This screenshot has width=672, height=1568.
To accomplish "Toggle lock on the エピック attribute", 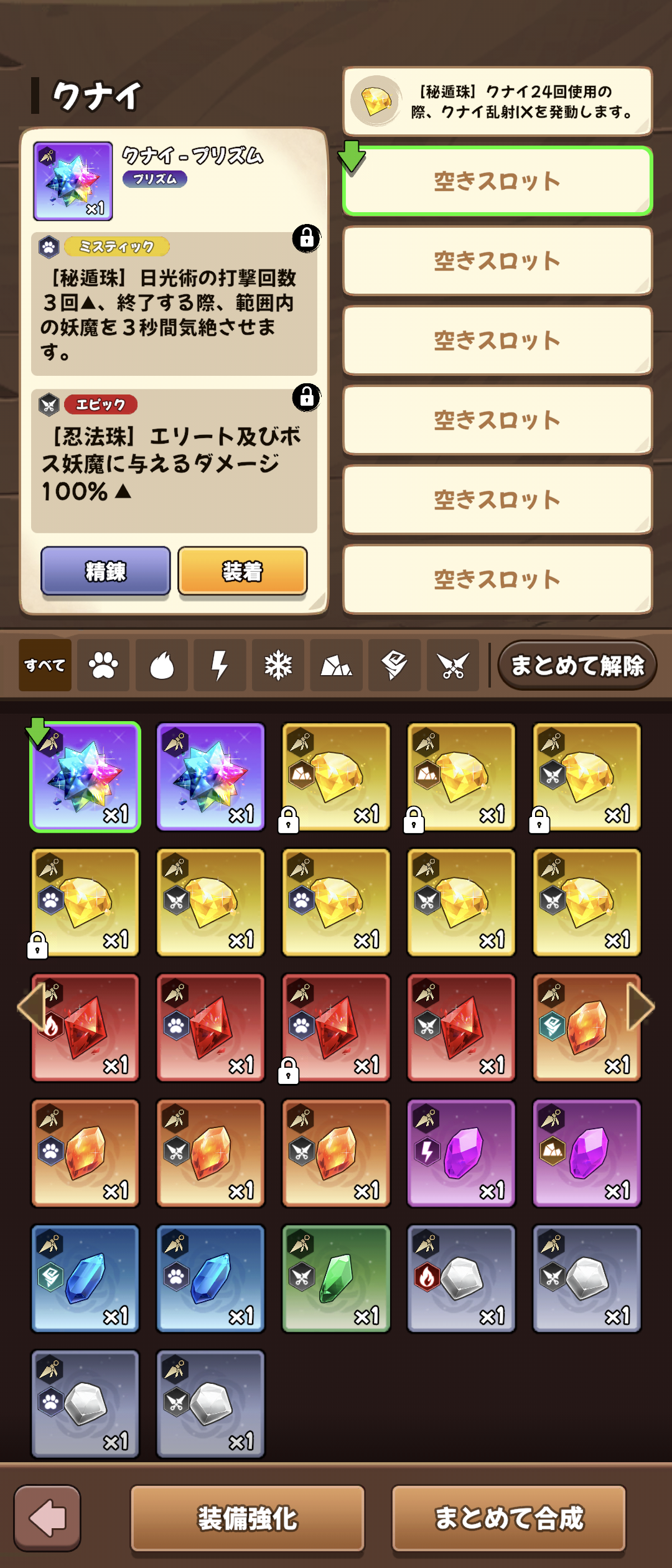I will [x=306, y=396].
